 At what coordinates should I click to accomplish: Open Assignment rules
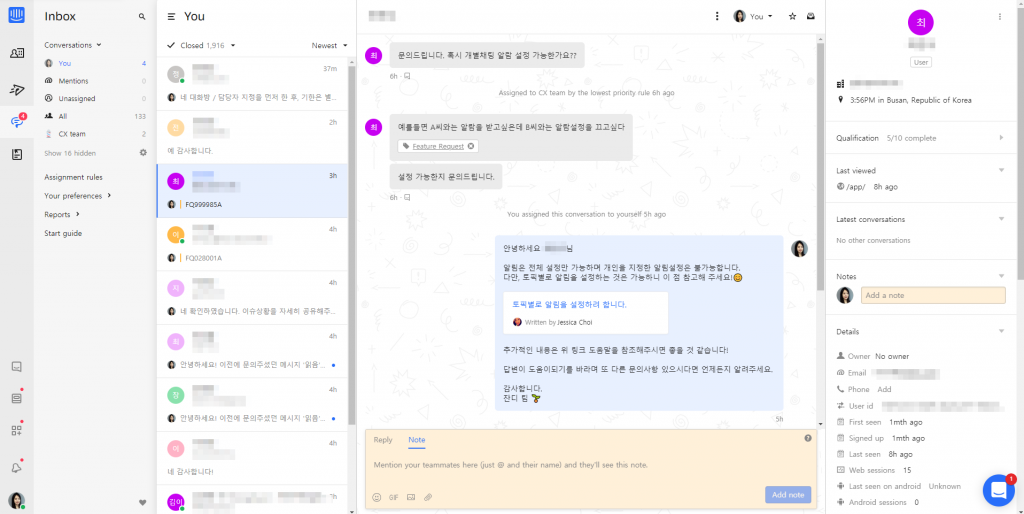click(73, 177)
